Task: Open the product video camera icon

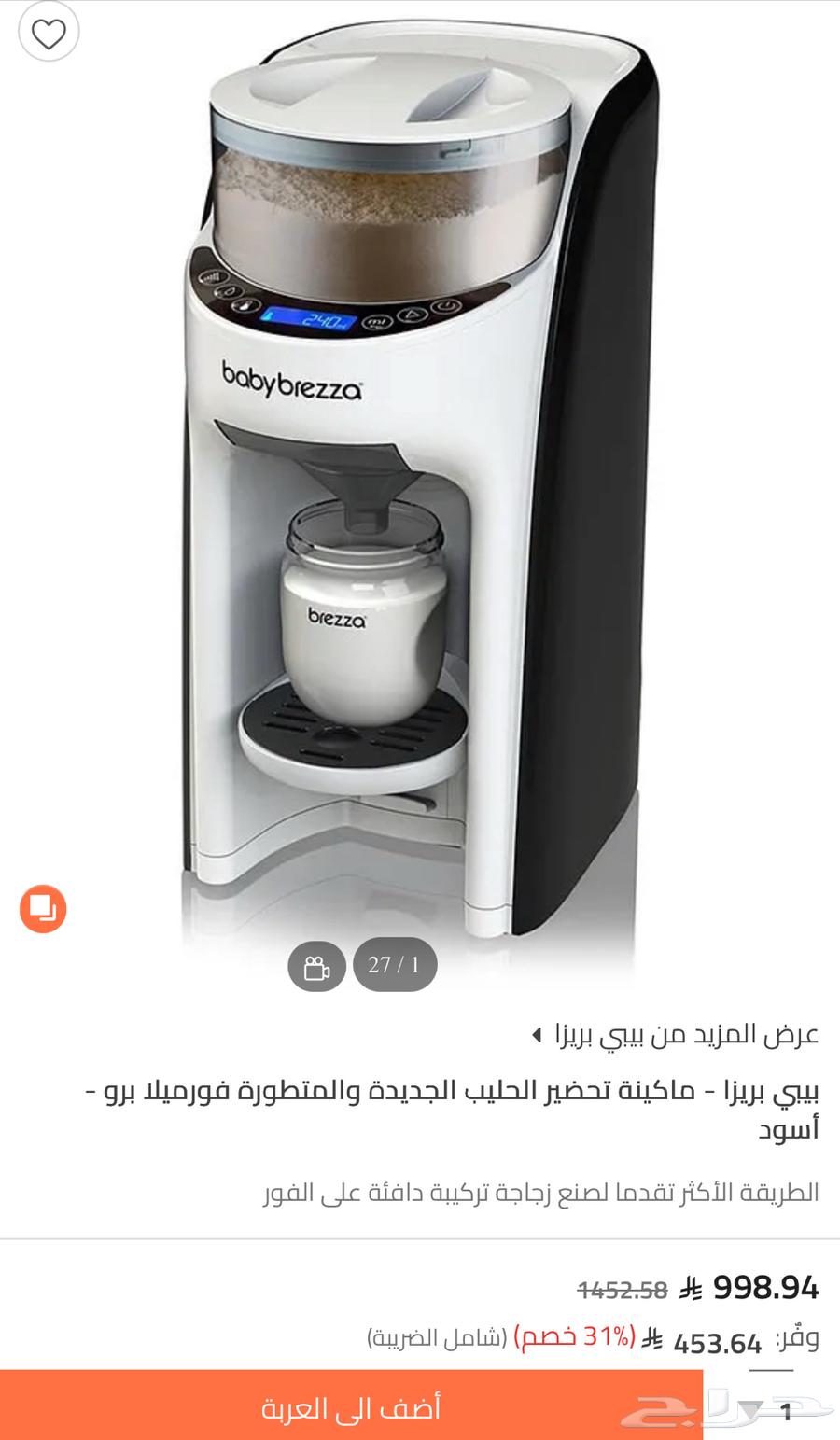Action: (x=318, y=965)
